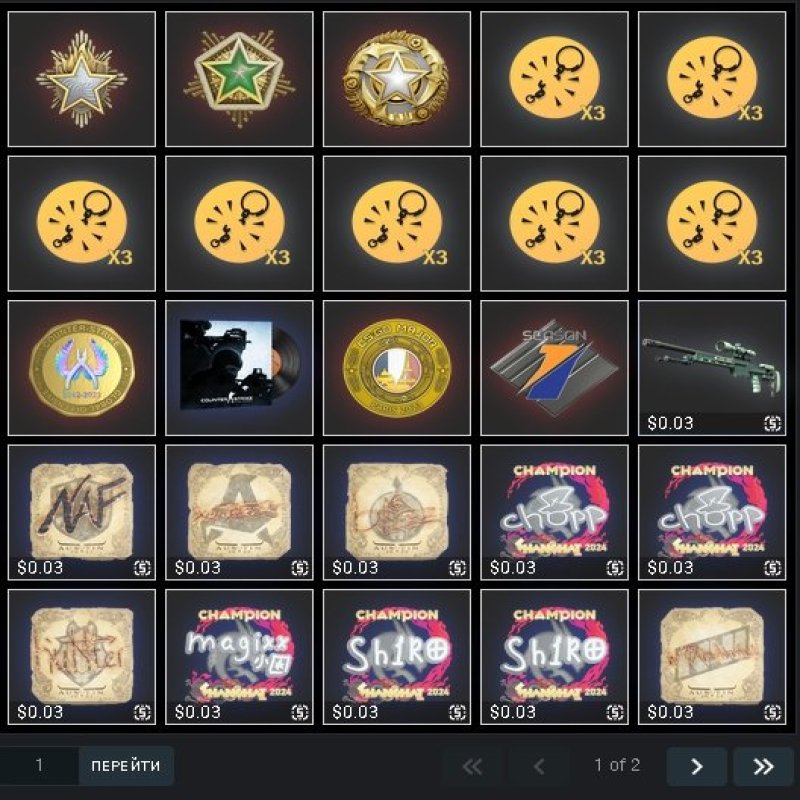This screenshot has width=800, height=800.
Task: Open the silver star service medal item
Action: (x=82, y=80)
